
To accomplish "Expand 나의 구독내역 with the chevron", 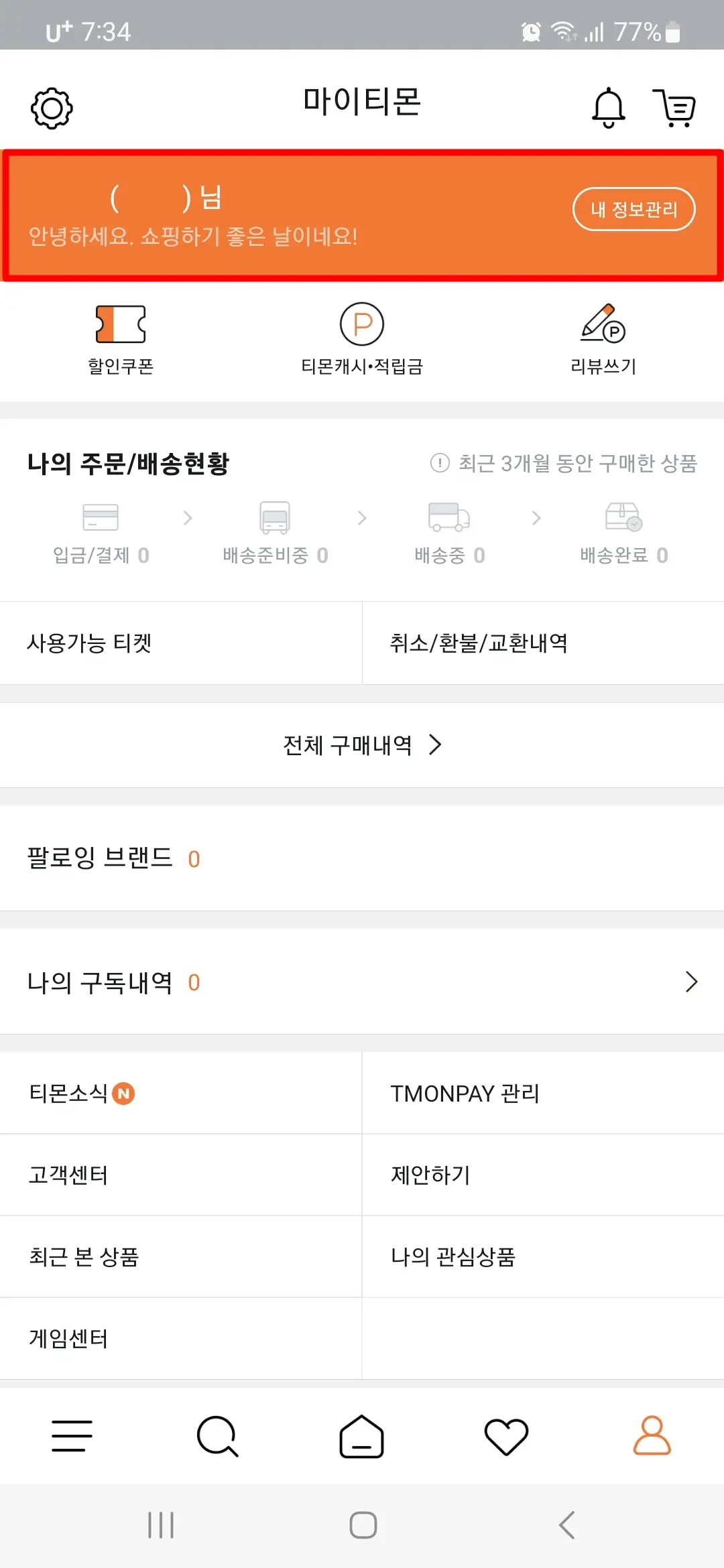I will tap(692, 982).
